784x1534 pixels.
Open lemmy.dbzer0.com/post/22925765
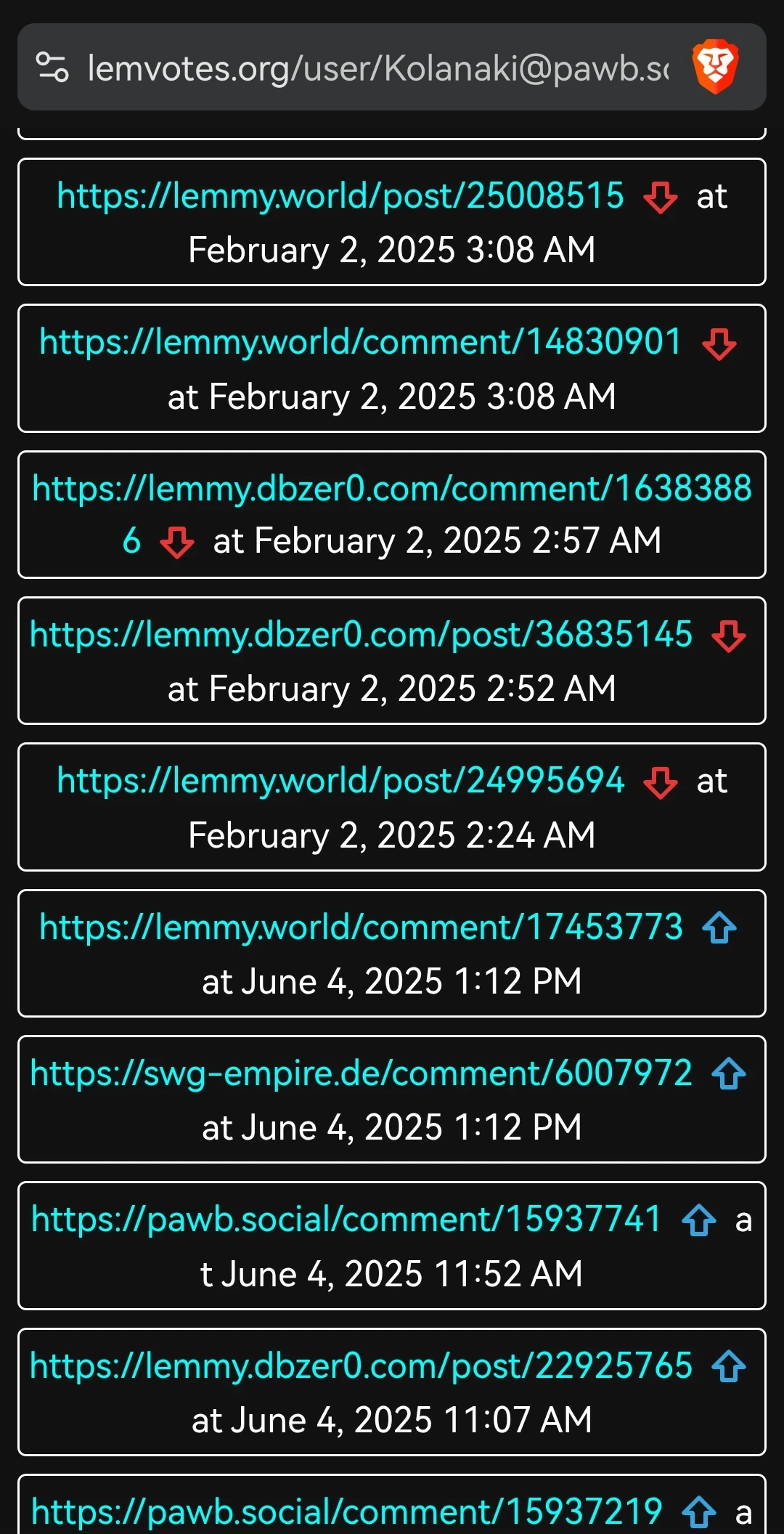click(x=362, y=1366)
